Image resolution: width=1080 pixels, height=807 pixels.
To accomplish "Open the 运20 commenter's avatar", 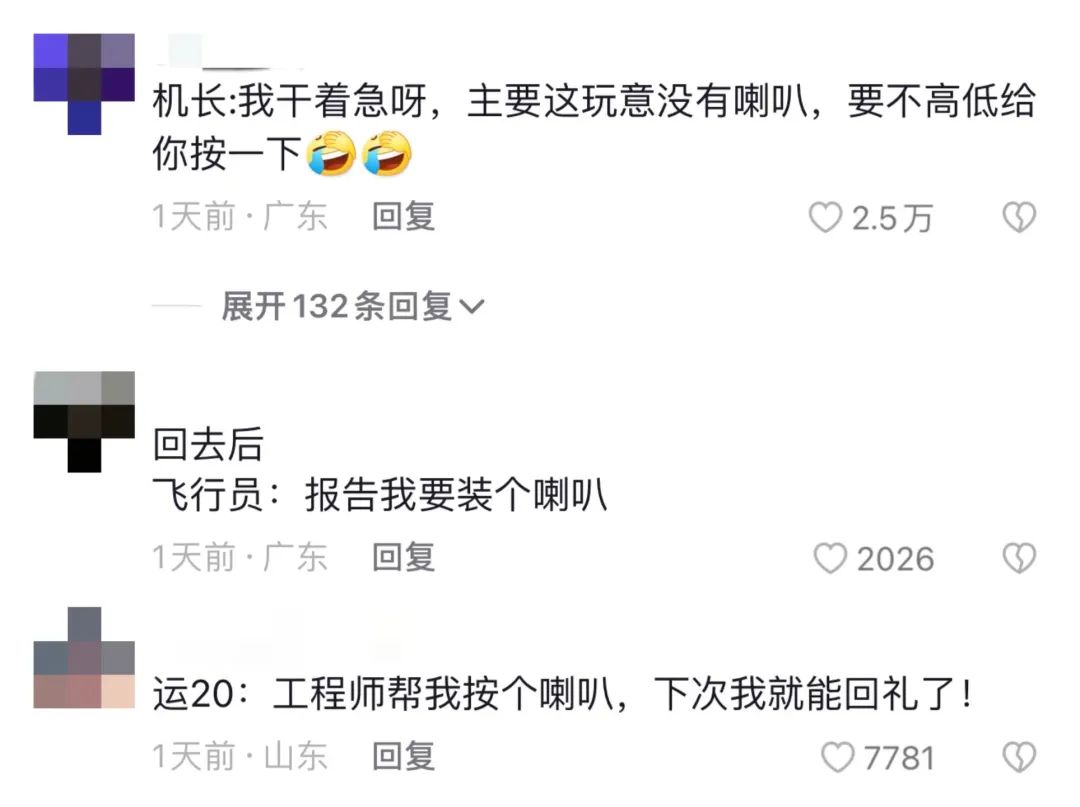I will [x=84, y=658].
